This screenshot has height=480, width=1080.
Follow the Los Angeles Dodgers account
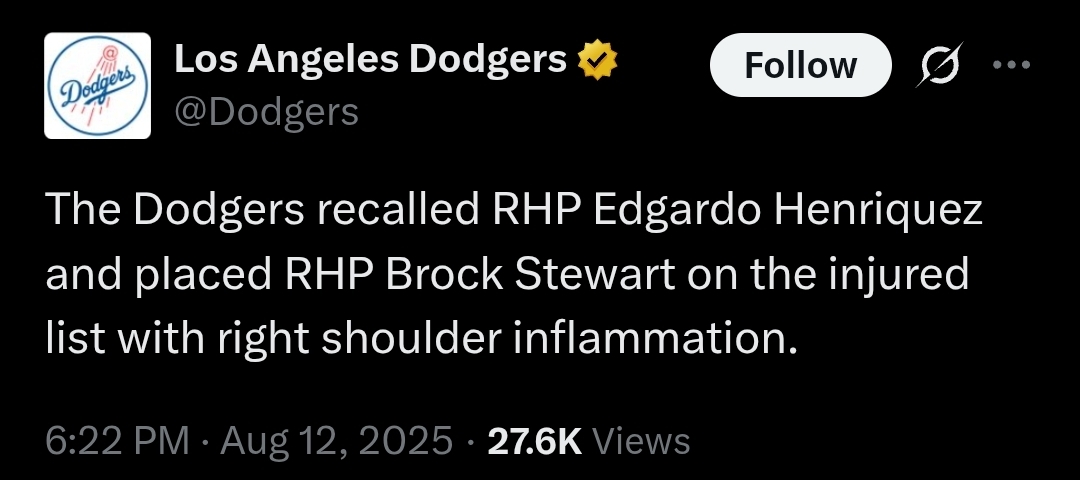(800, 66)
